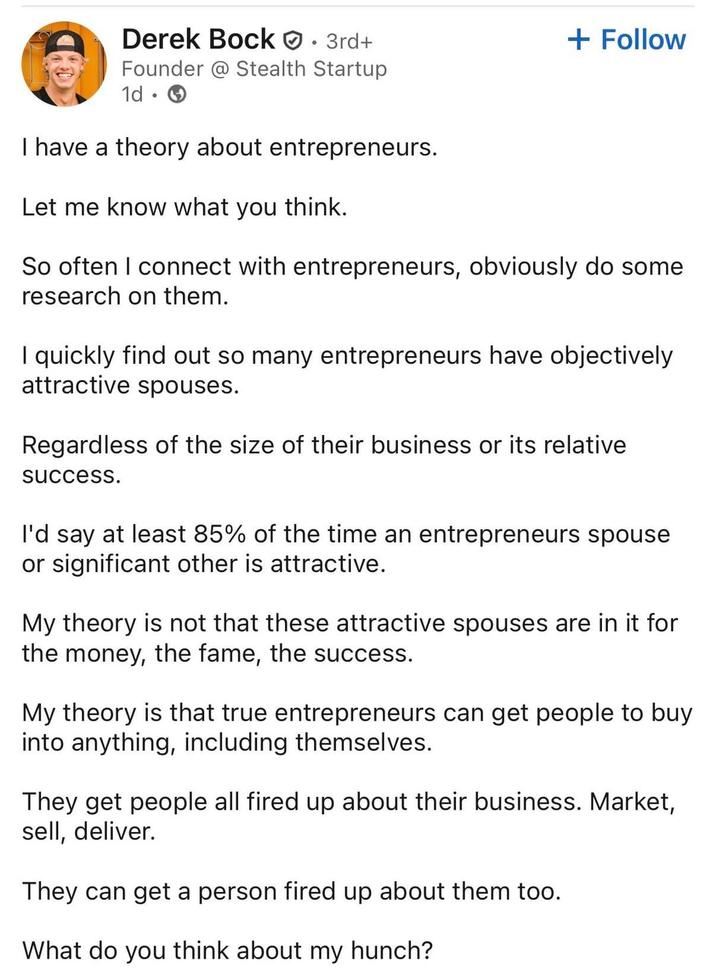Open the profile via Derek Bock's name
This screenshot has width=716, height=972.
[197, 39]
